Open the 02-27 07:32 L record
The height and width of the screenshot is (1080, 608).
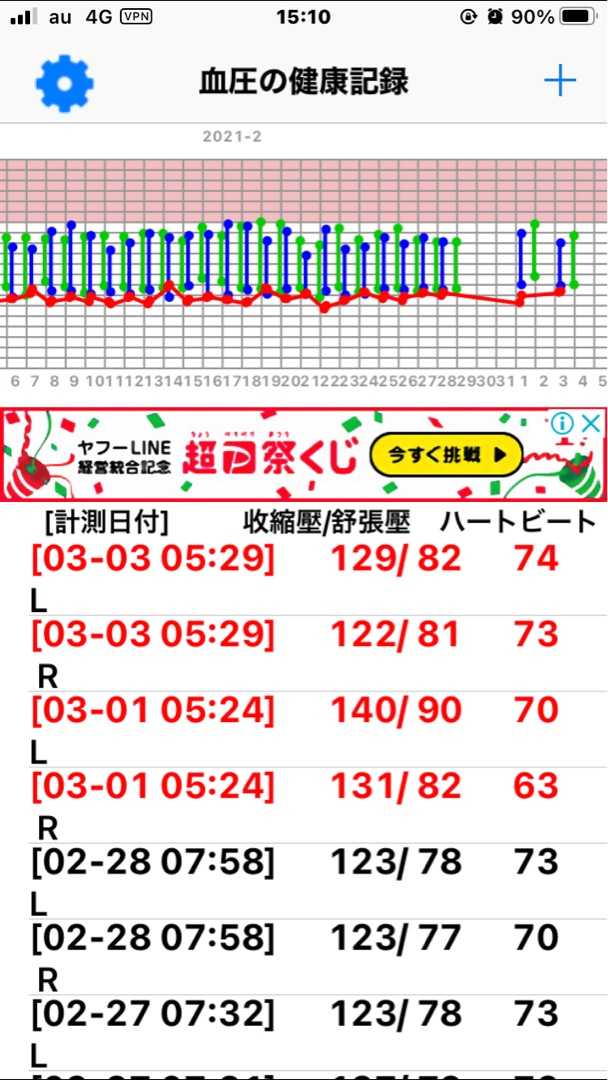[304, 1032]
